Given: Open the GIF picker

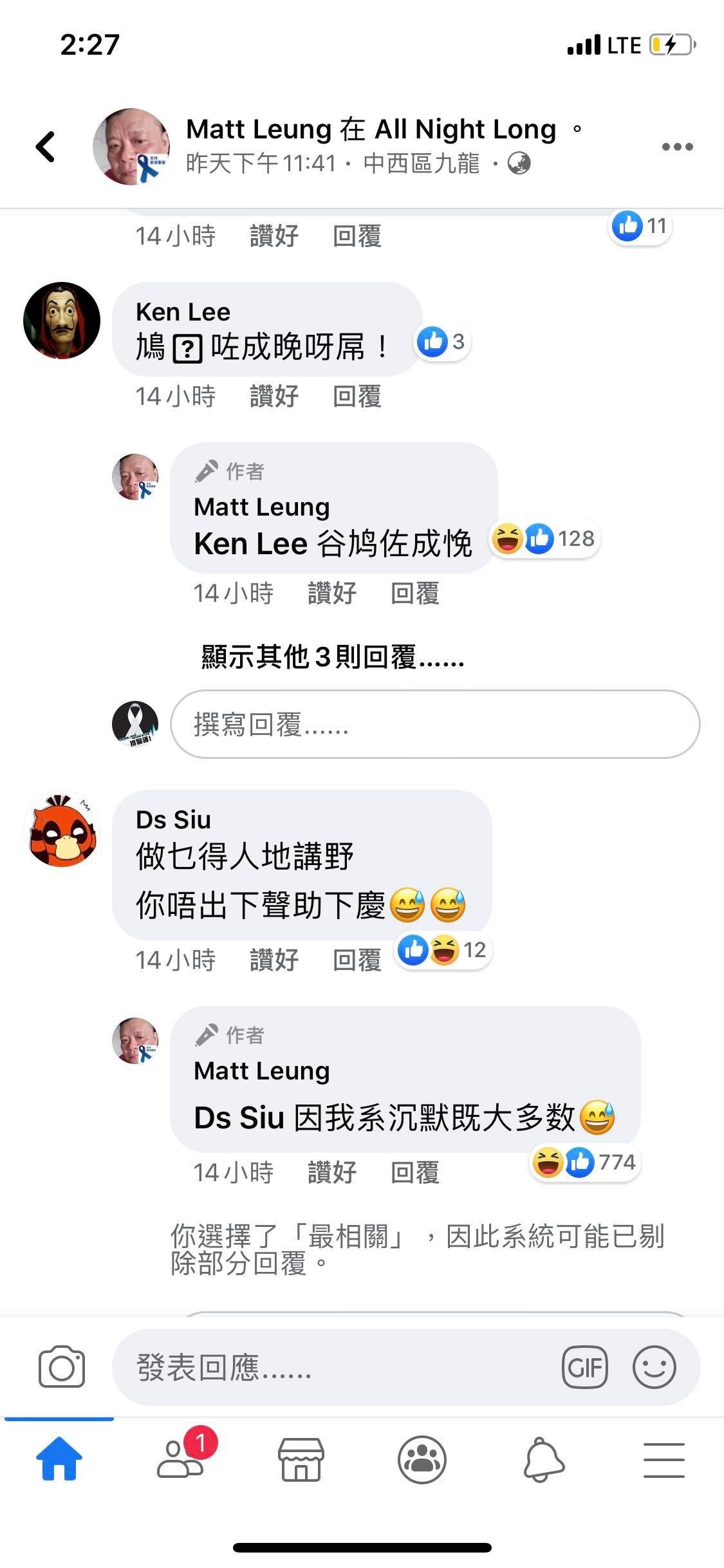Looking at the screenshot, I should [584, 1367].
